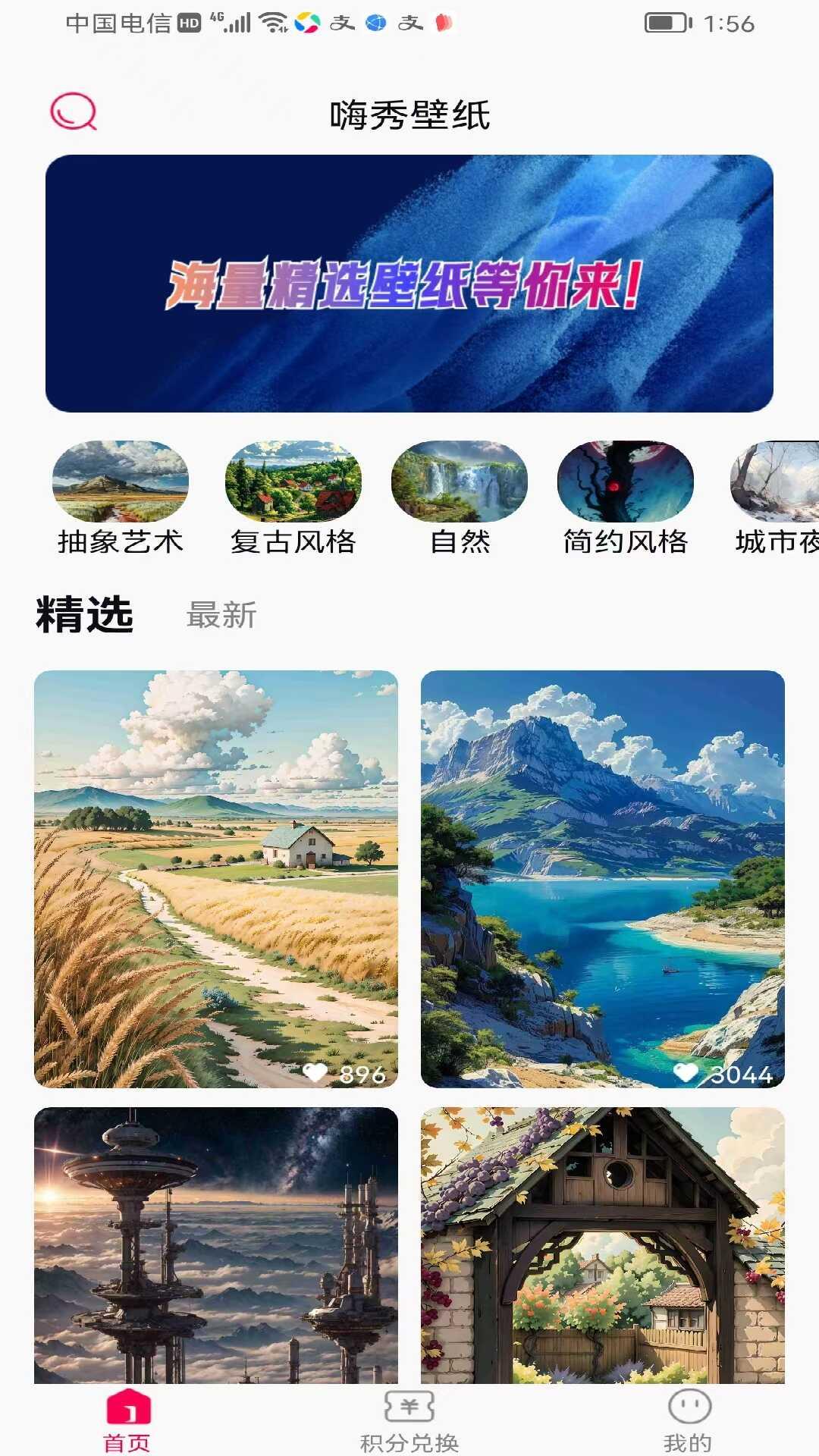Switch to the 精选 tab

click(85, 615)
